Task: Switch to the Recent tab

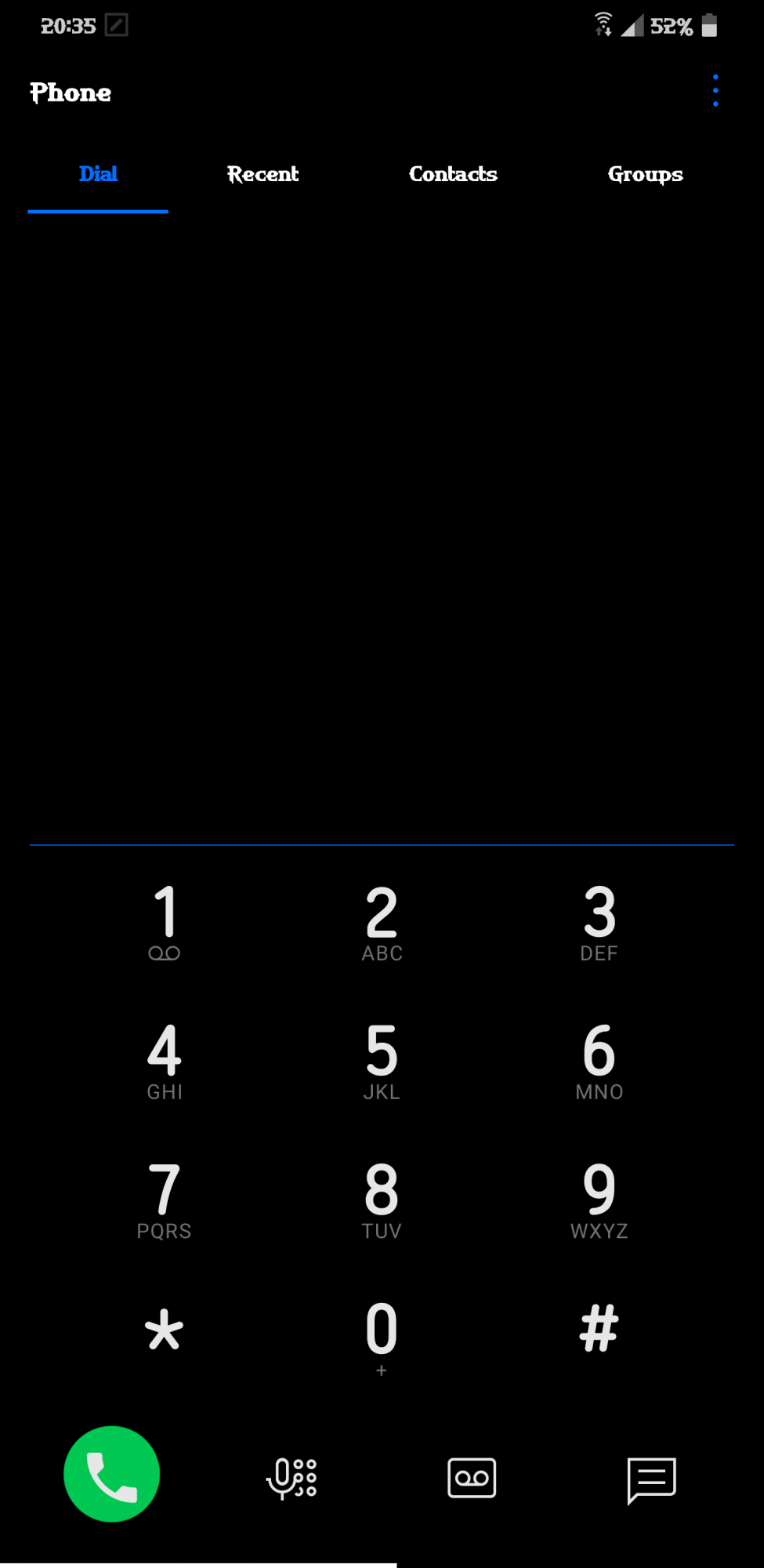Action: click(x=263, y=174)
